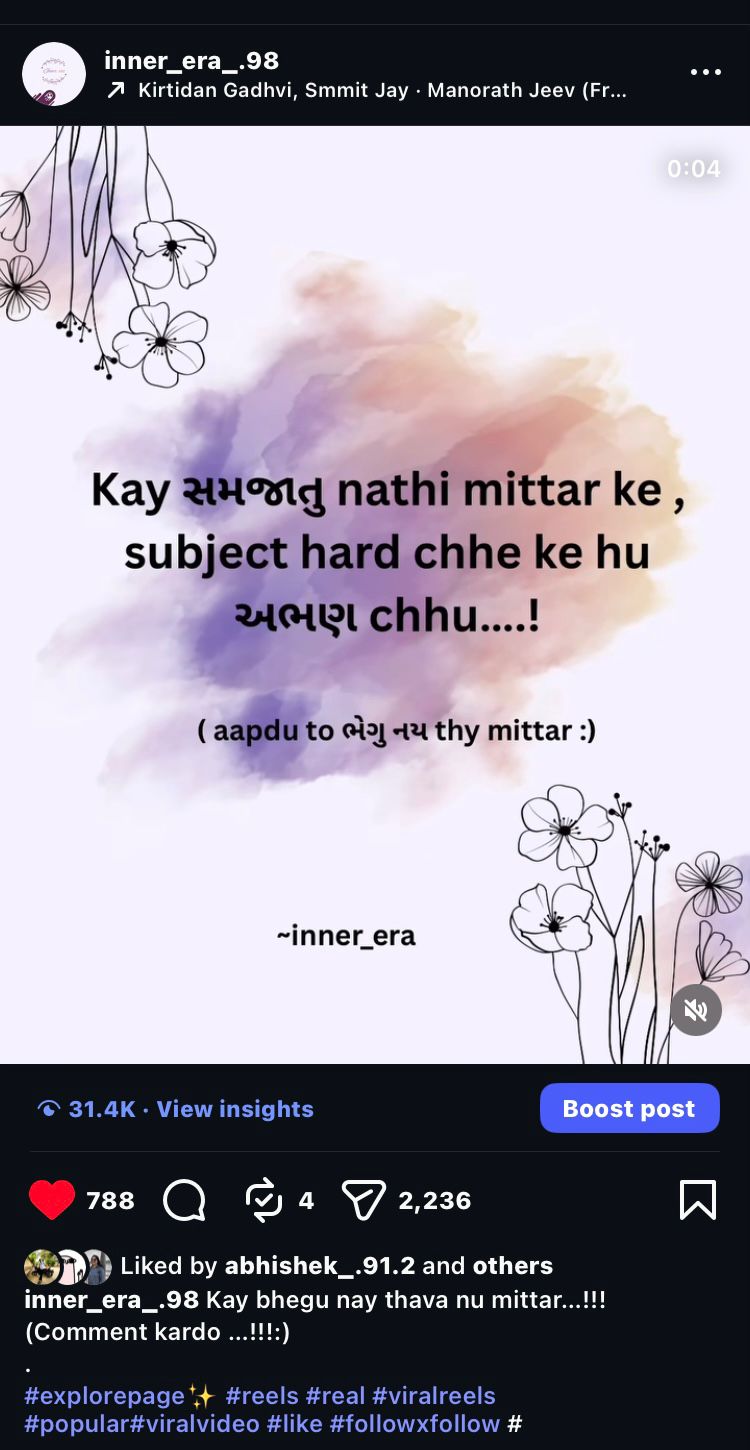Share the post via paper-plane icon
Viewport: 750px width, 1450px height.
(x=363, y=1200)
